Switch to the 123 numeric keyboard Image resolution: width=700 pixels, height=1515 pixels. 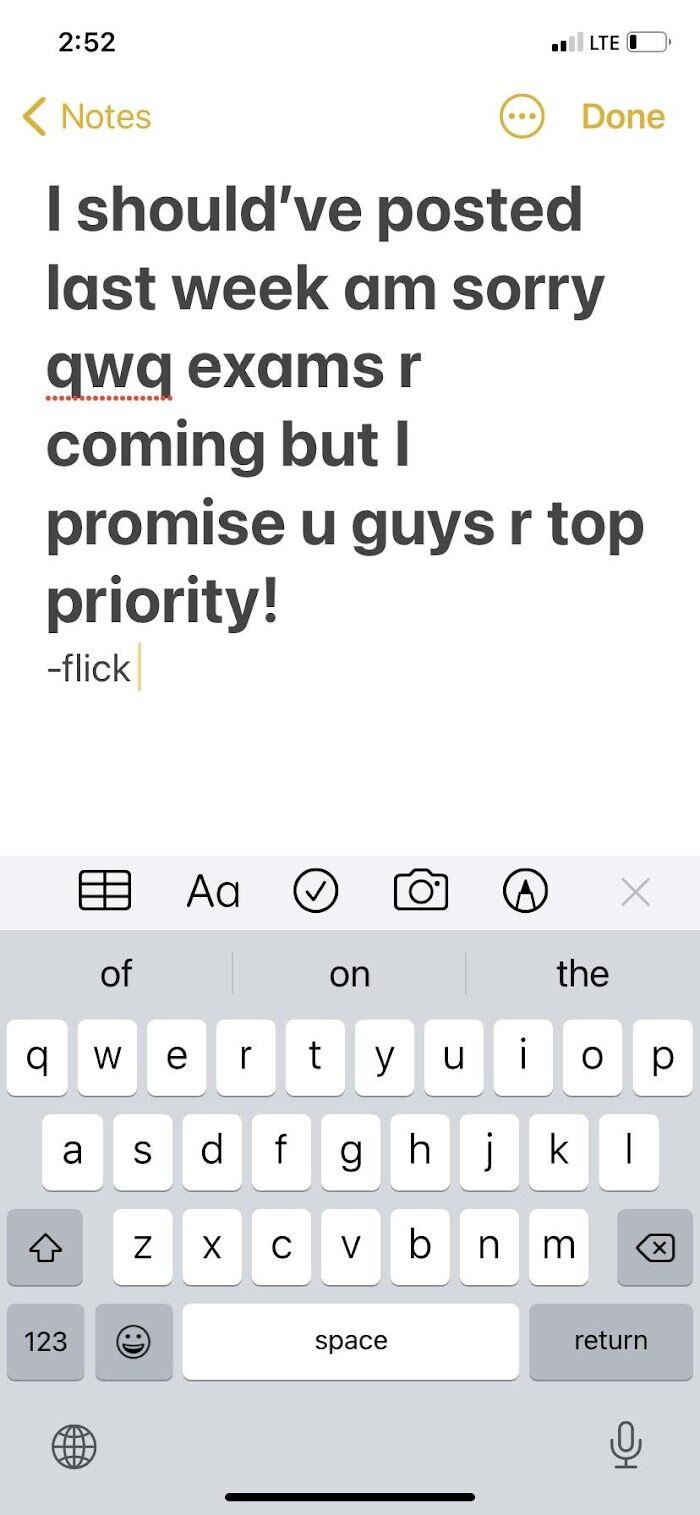tap(45, 1341)
